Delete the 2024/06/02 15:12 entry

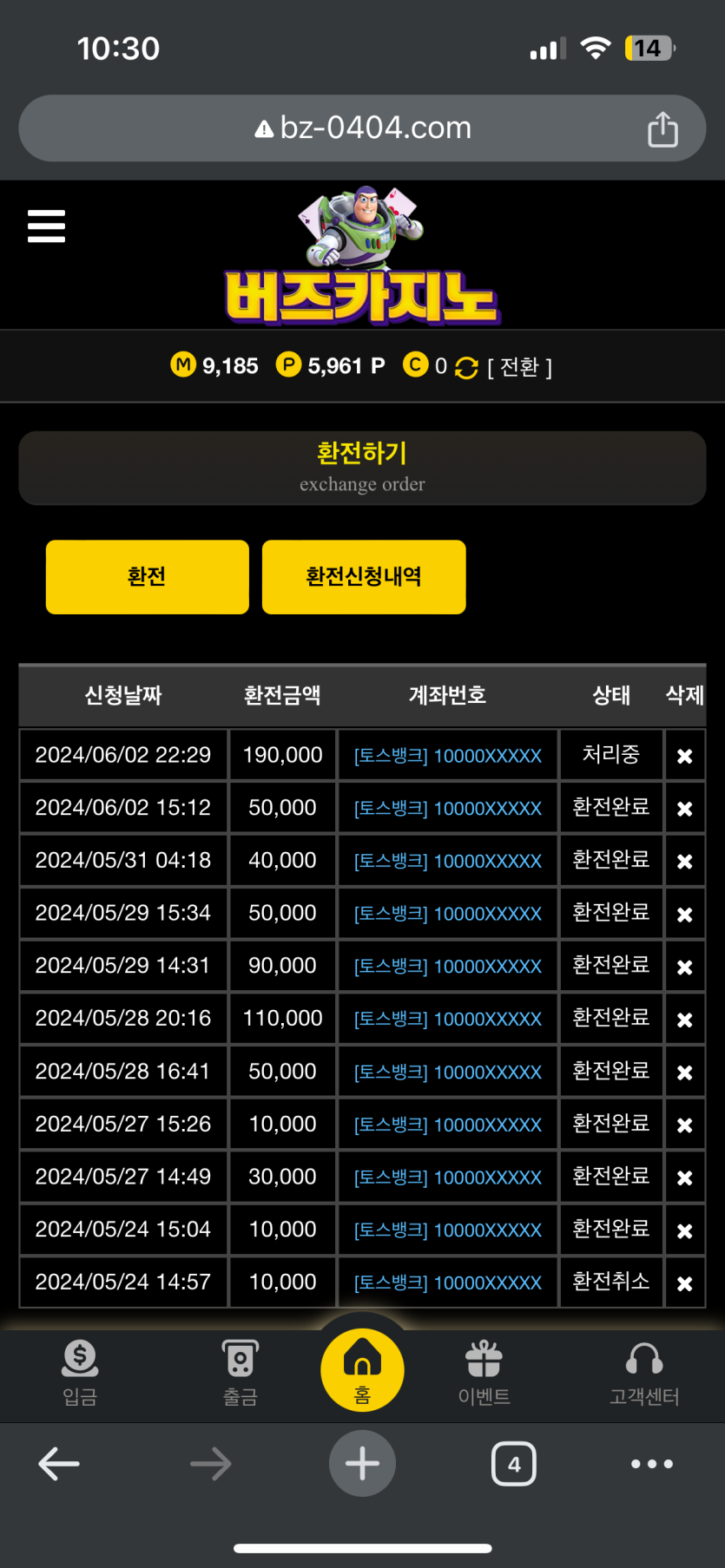pos(684,809)
